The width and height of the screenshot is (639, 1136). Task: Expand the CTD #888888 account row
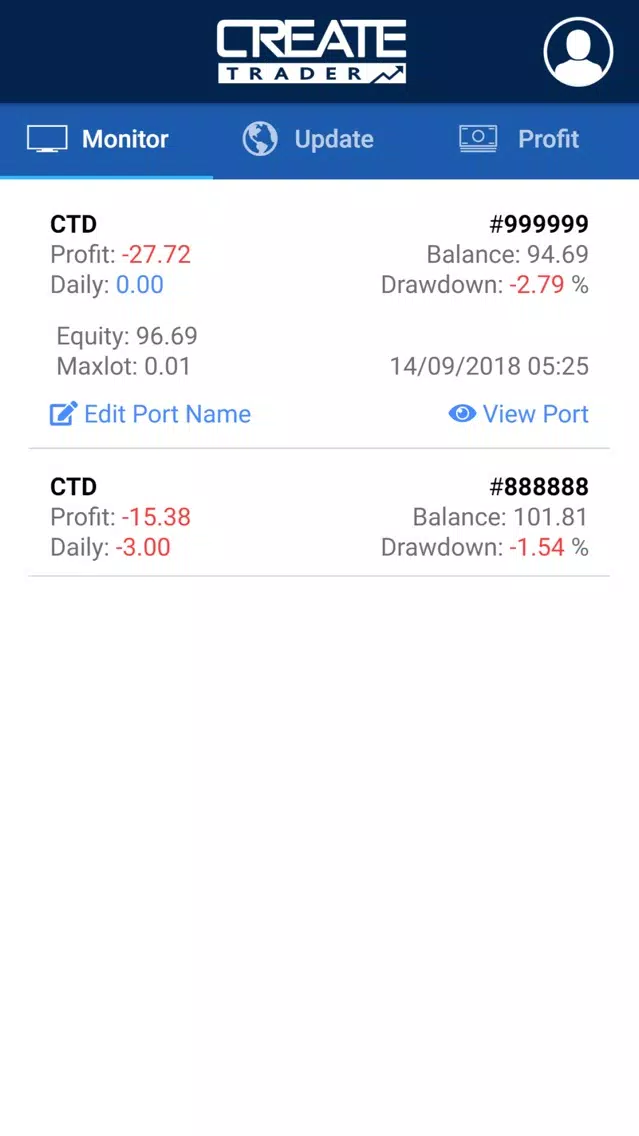pos(319,517)
